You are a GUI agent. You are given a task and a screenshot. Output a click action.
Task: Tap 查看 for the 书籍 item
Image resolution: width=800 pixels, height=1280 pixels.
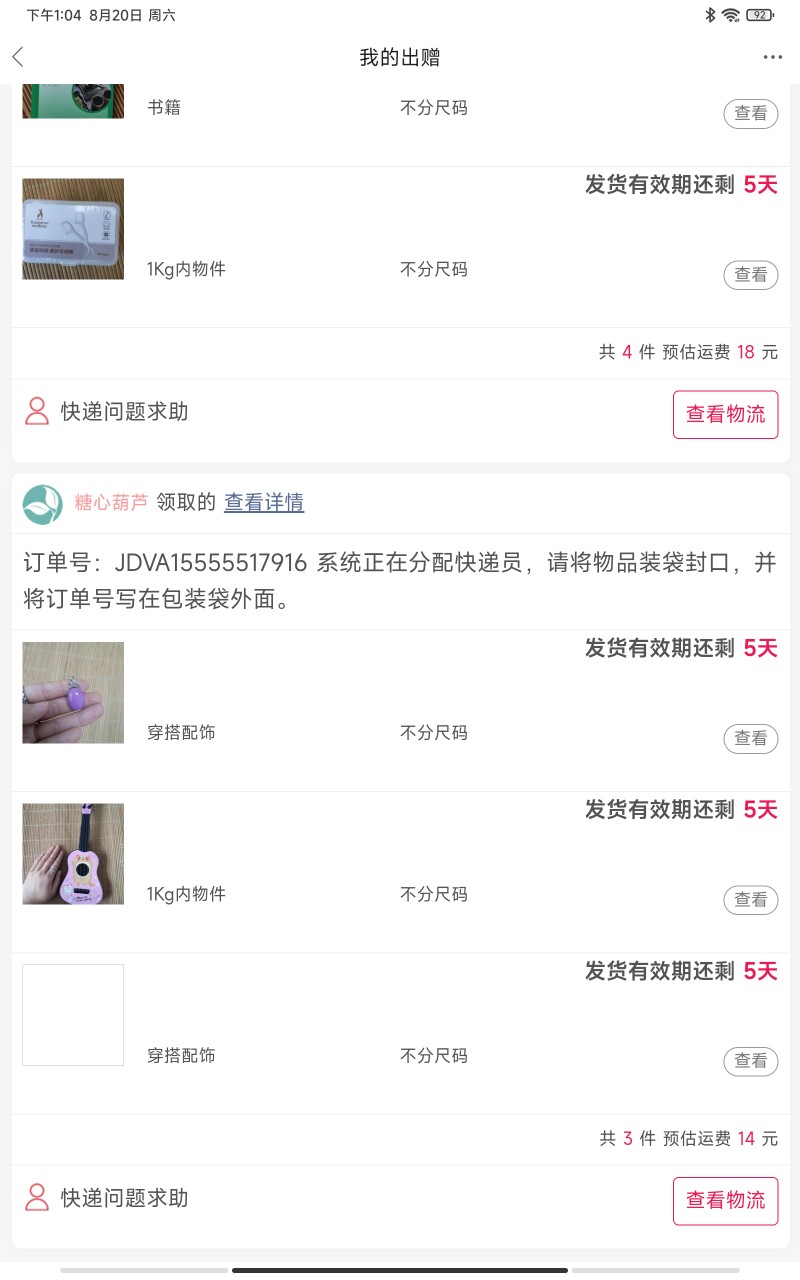750,114
